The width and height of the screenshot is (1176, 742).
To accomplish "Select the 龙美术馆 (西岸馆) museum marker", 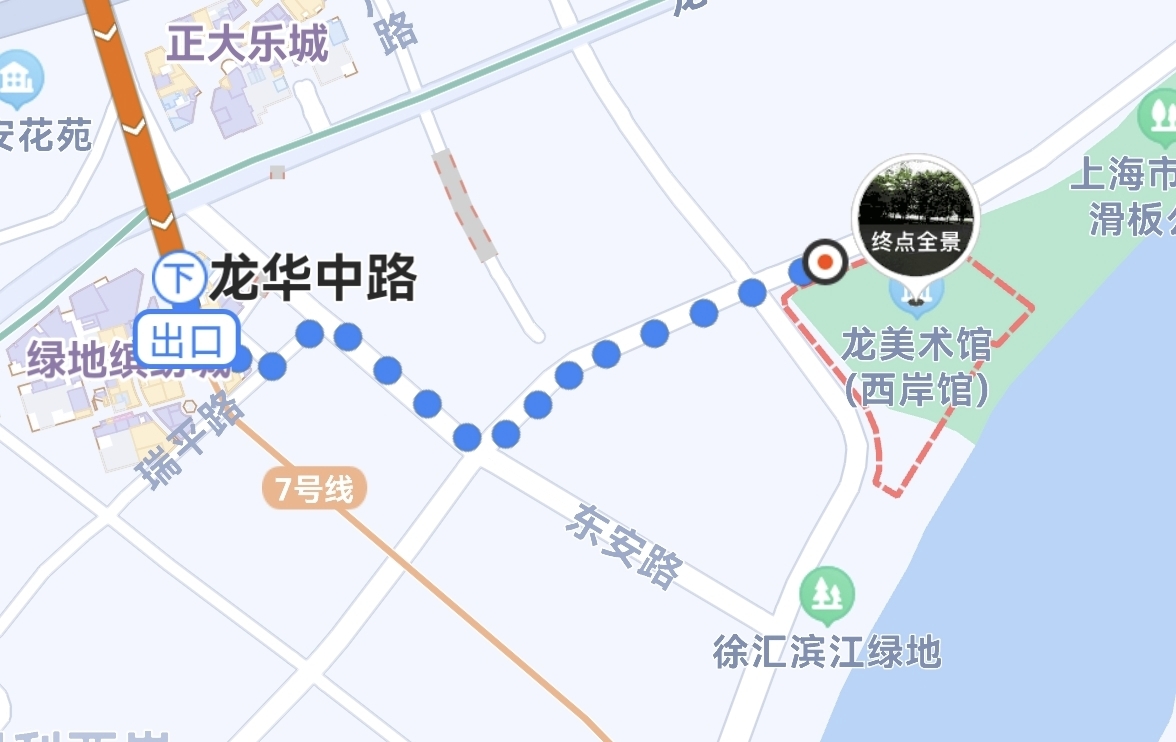I will tap(916, 293).
